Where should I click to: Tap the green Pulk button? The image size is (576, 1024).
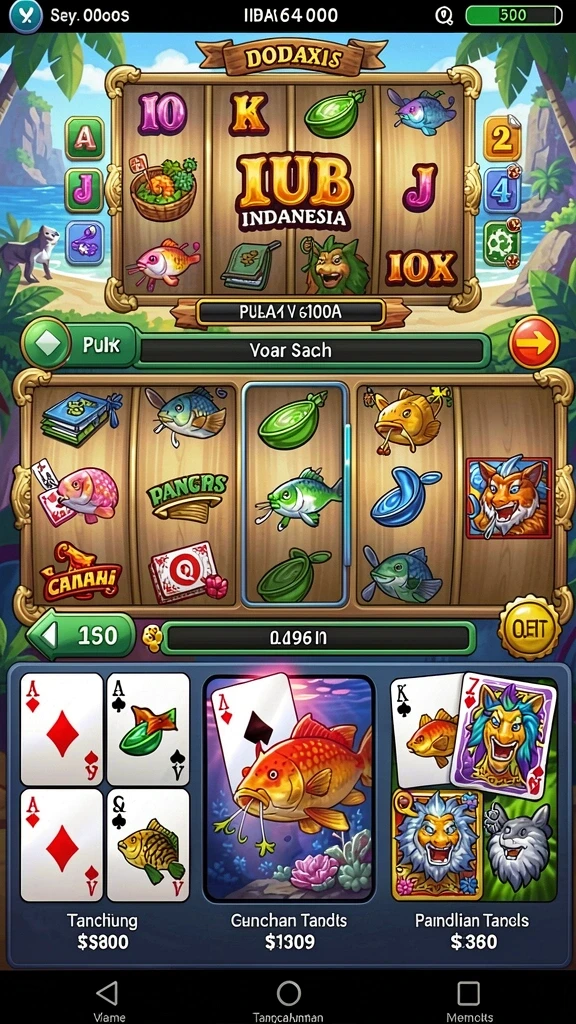pyautogui.click(x=80, y=344)
